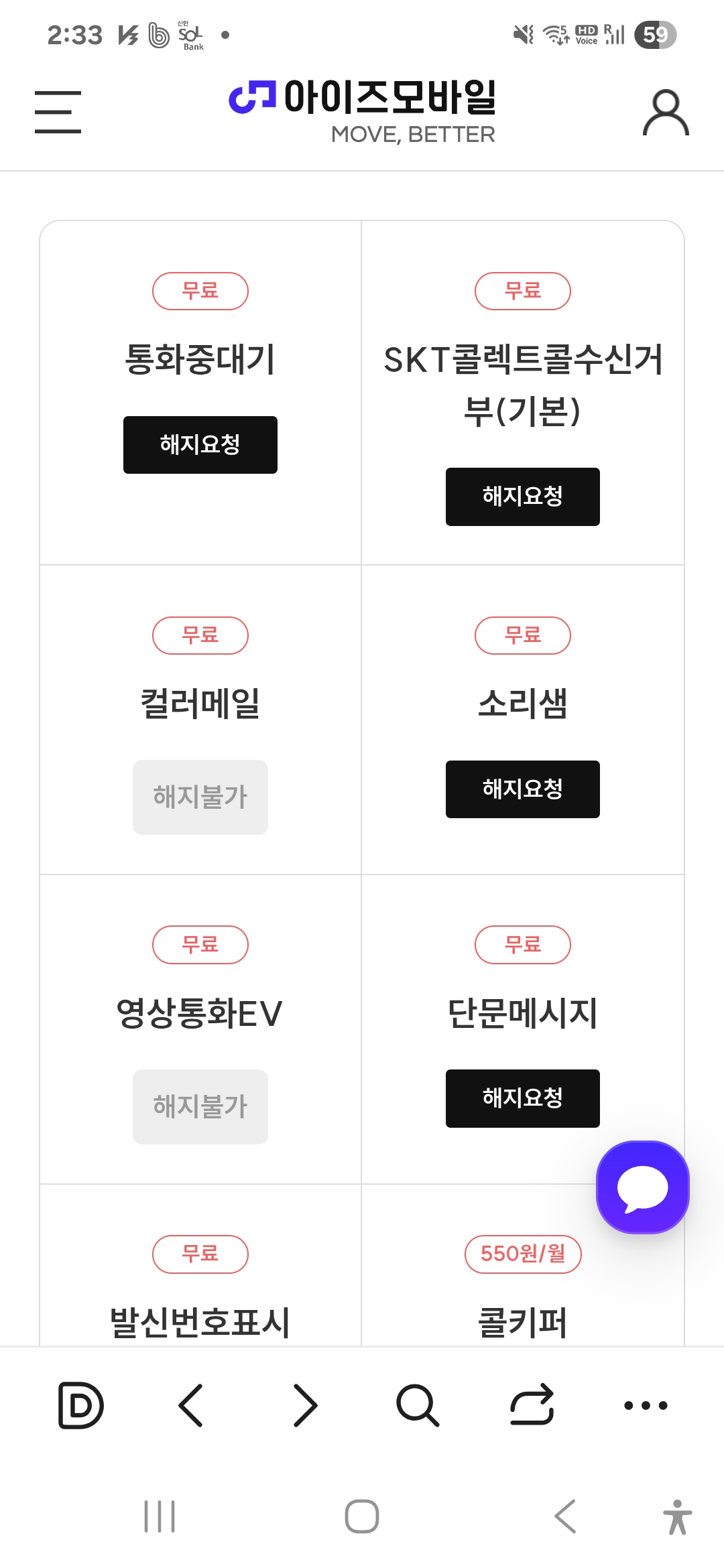
Task: Open the browser D home button
Action: [80, 1405]
